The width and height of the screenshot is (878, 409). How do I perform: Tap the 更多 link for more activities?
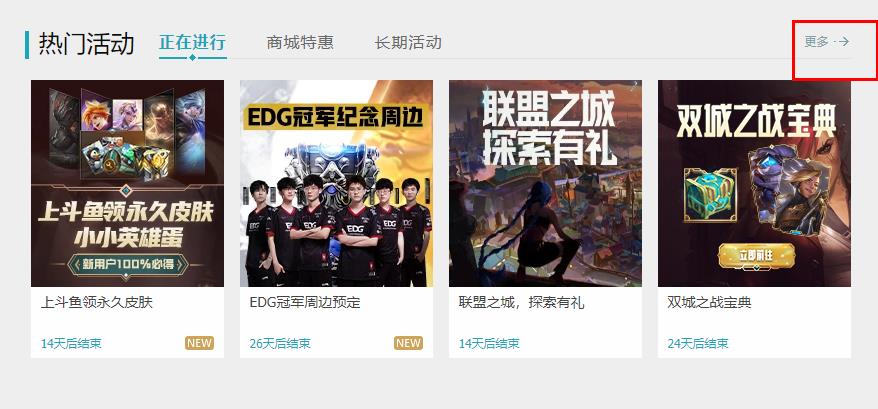(x=826, y=42)
